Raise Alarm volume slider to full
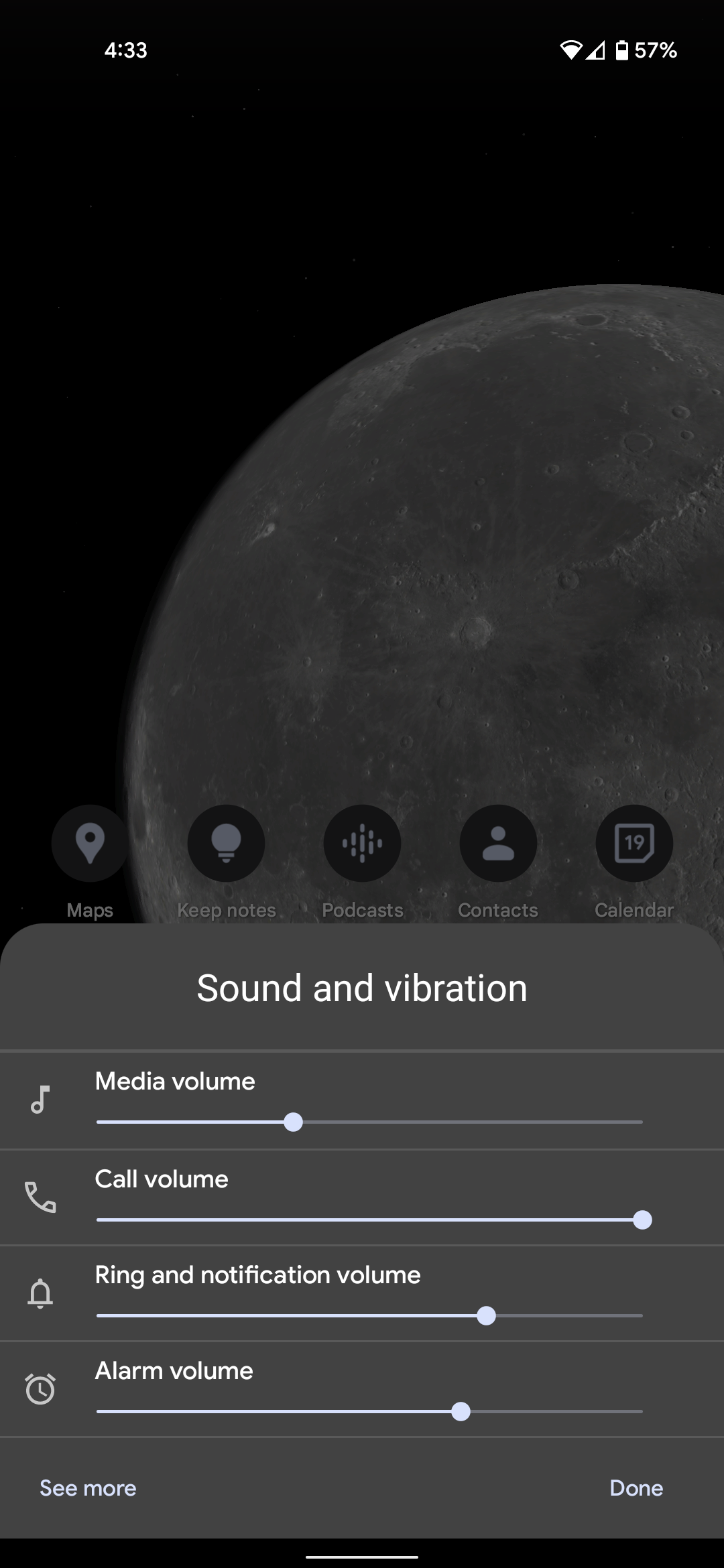Screen dimensions: 724x1568 (642, 1411)
